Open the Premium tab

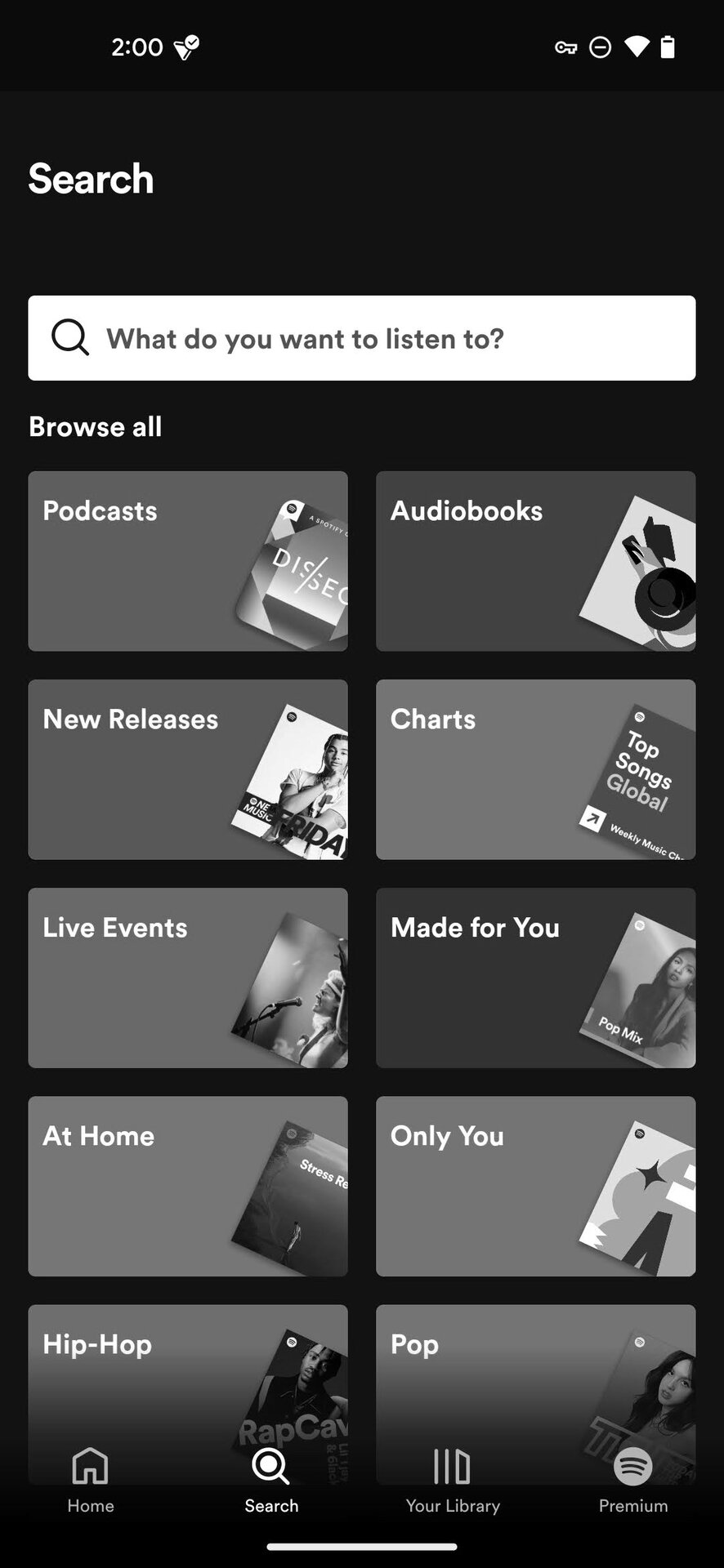632,1481
